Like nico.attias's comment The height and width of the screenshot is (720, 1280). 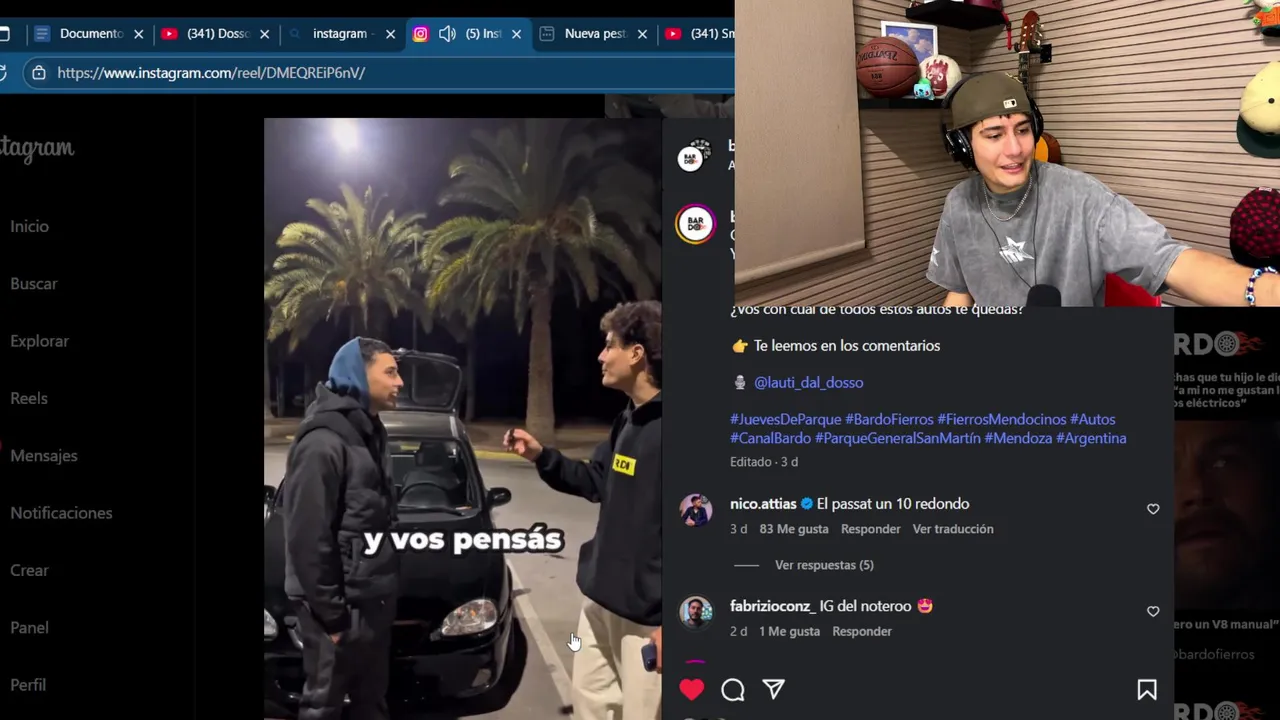coord(1153,509)
